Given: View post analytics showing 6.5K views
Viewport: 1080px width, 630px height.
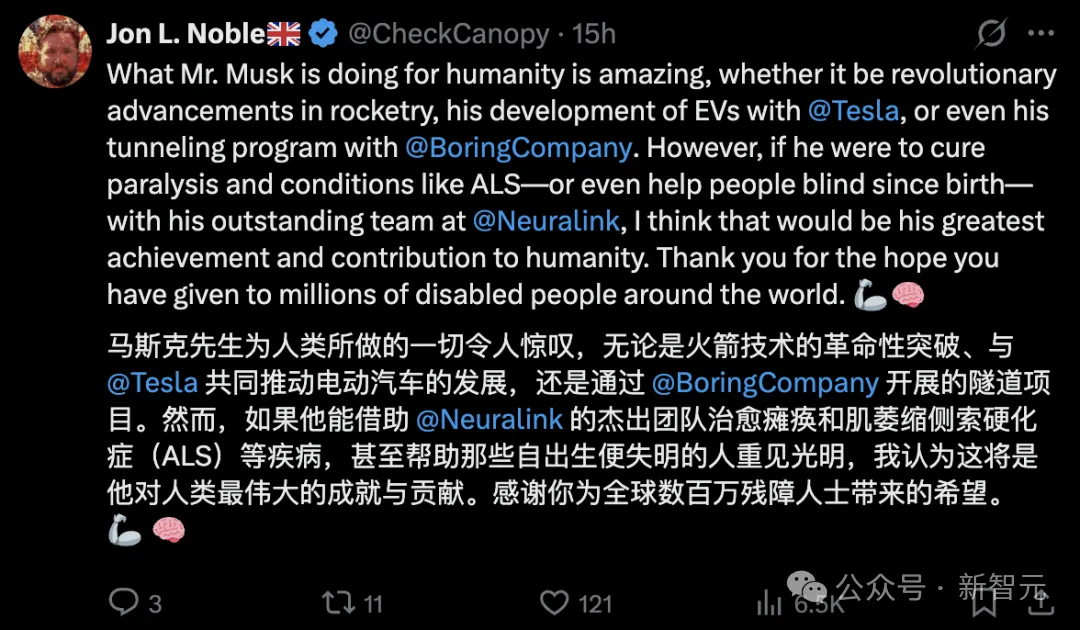Looking at the screenshot, I should coord(770,601).
